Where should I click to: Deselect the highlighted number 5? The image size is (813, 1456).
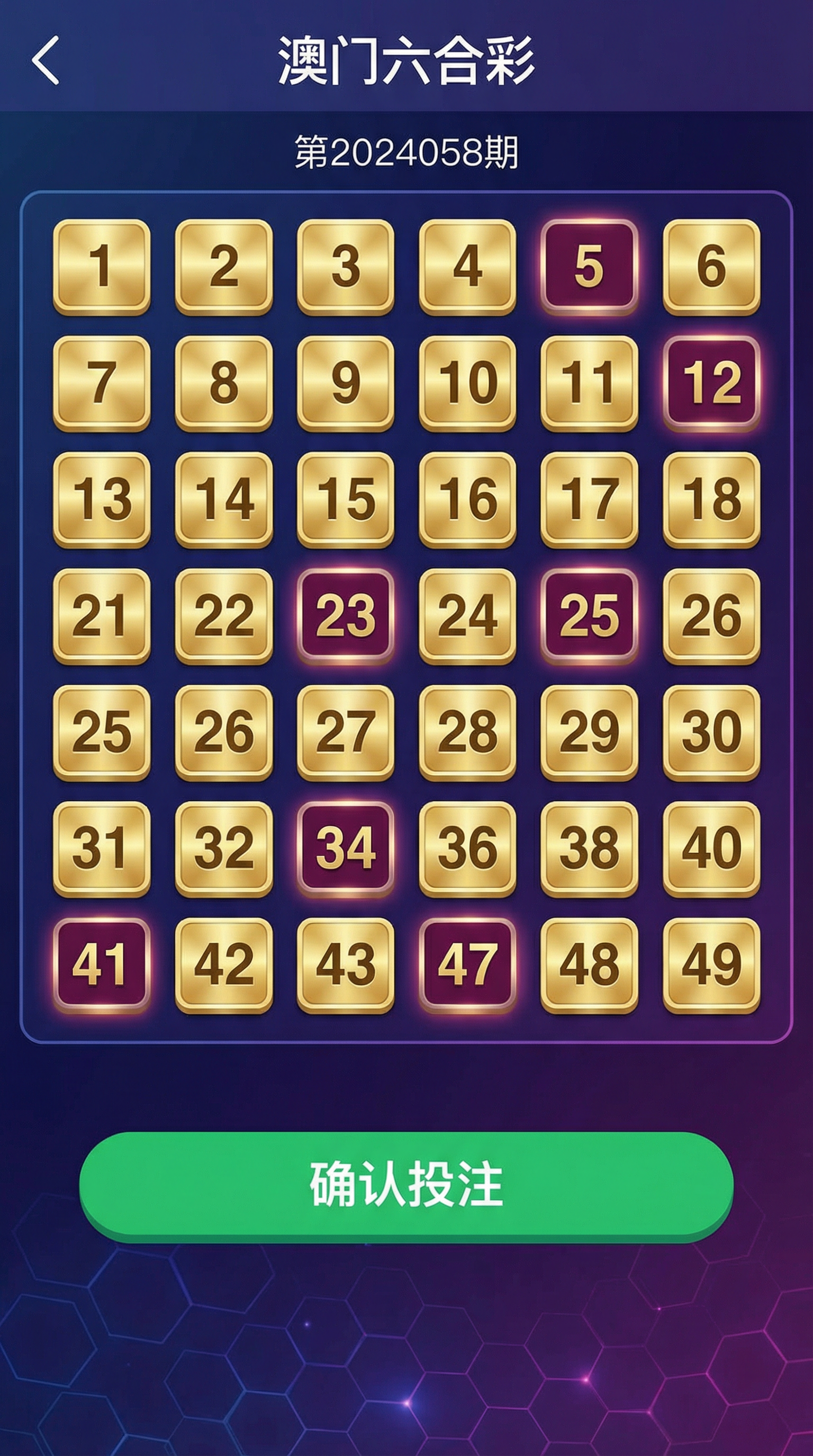[589, 266]
